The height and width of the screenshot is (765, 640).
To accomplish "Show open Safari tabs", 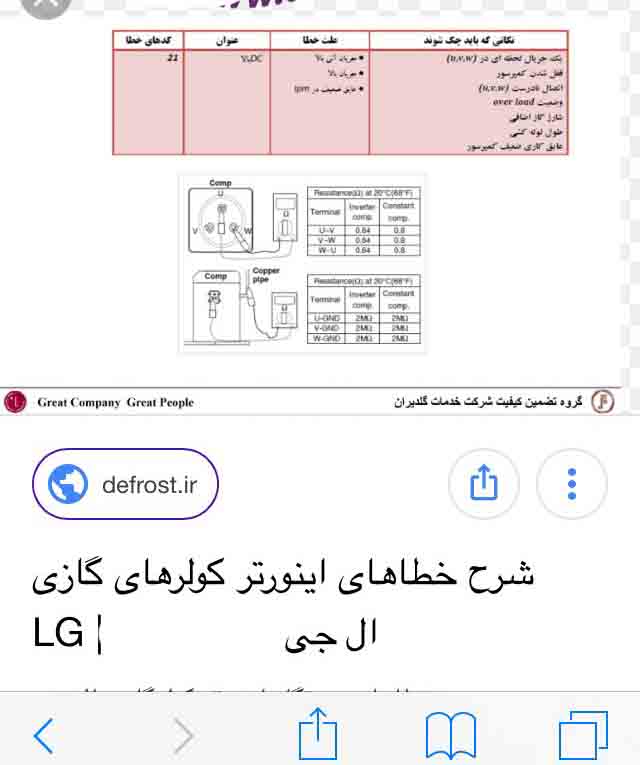I will tap(583, 736).
